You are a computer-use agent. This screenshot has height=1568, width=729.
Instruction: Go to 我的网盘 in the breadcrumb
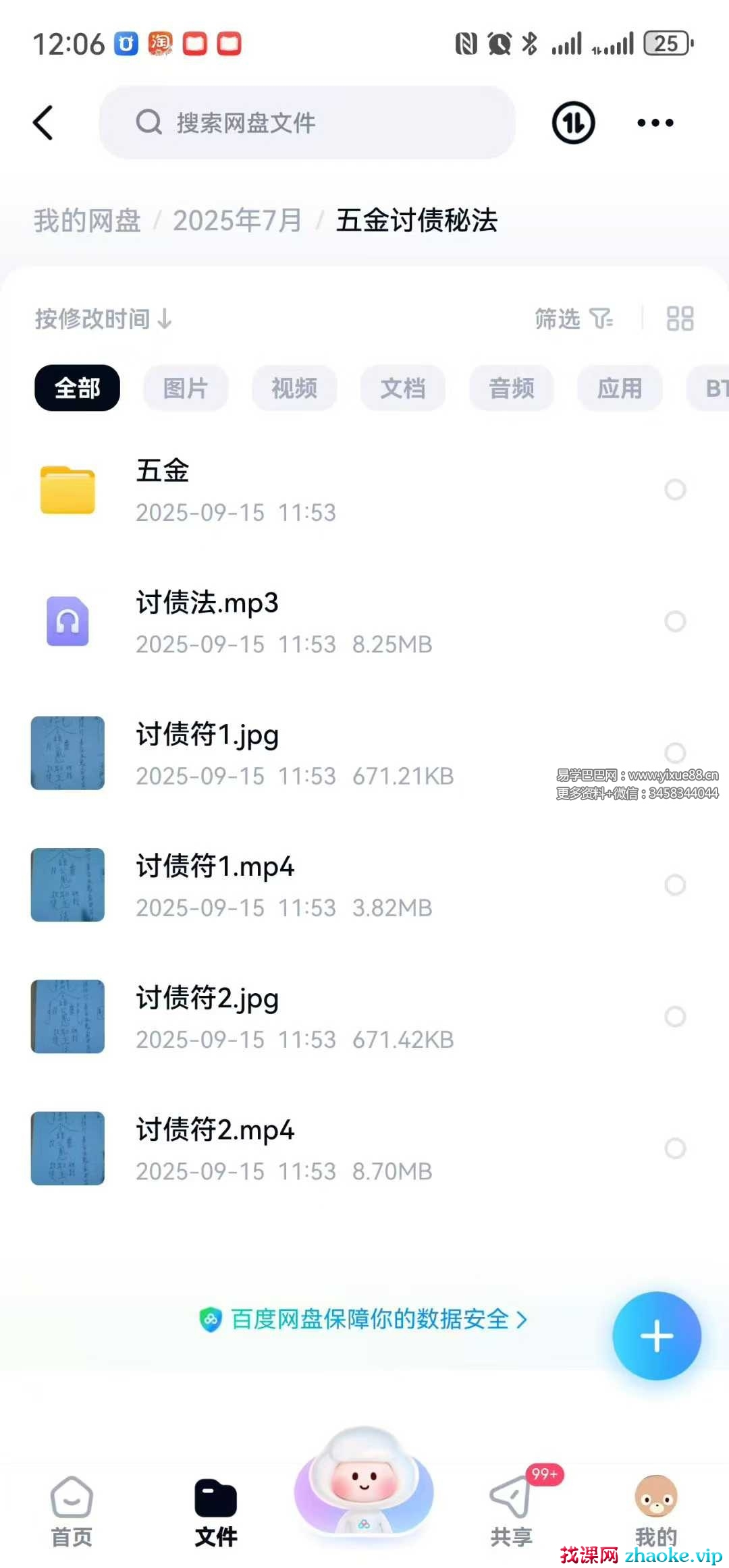point(87,221)
